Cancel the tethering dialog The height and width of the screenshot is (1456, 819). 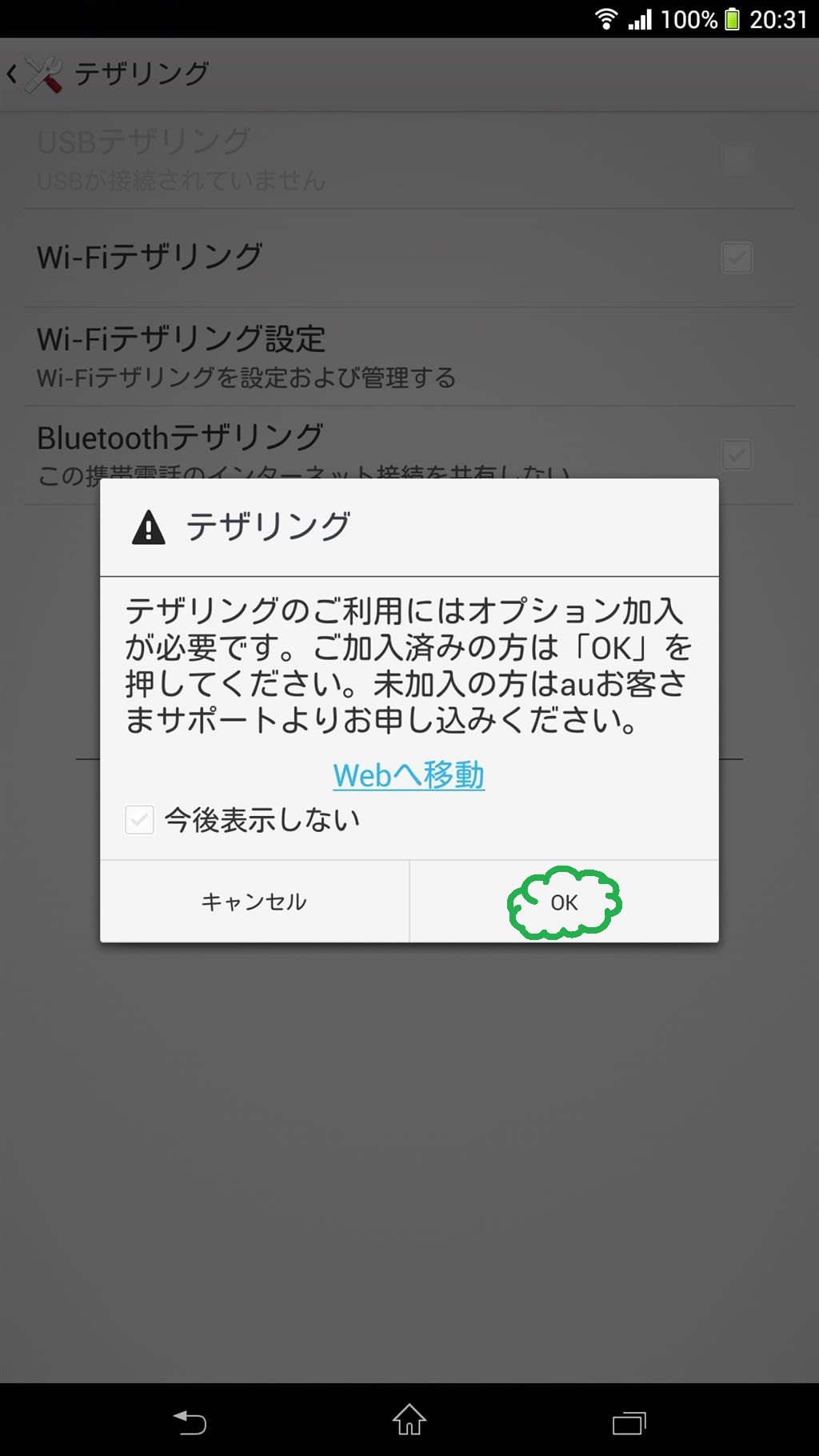click(x=254, y=902)
